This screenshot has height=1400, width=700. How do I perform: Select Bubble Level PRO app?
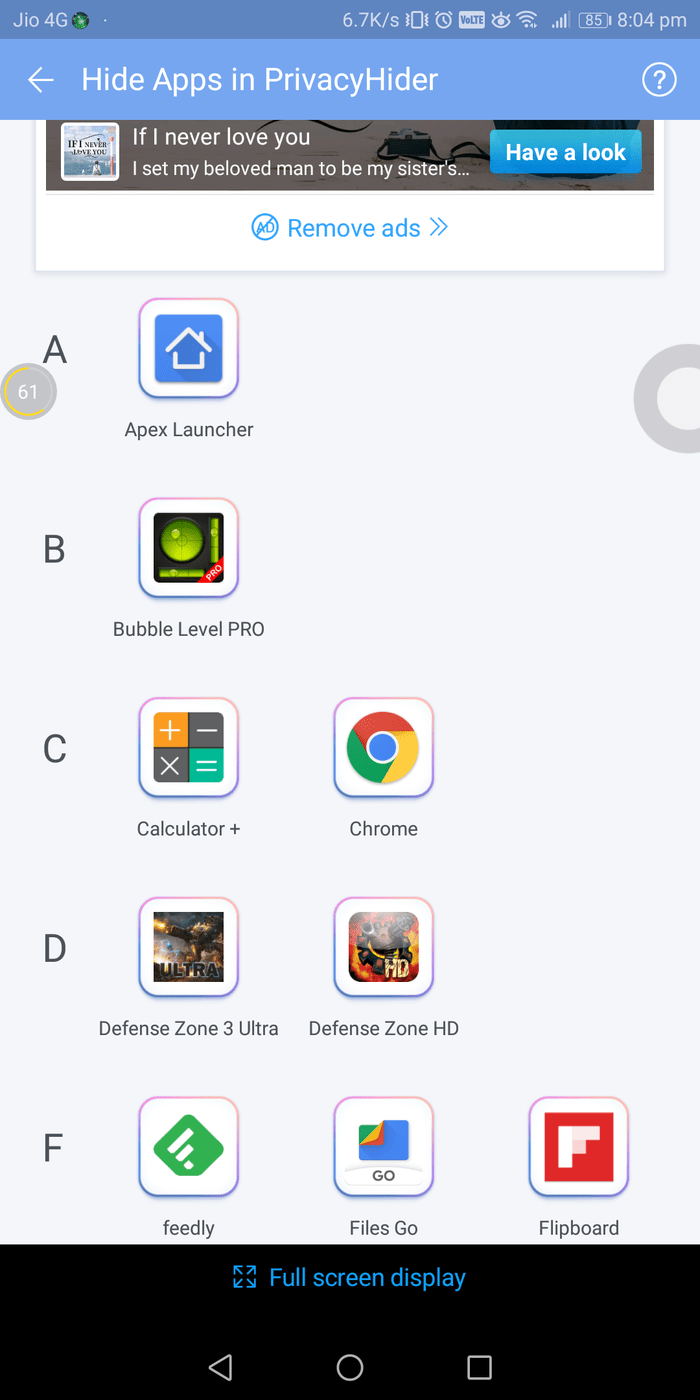pos(189,548)
